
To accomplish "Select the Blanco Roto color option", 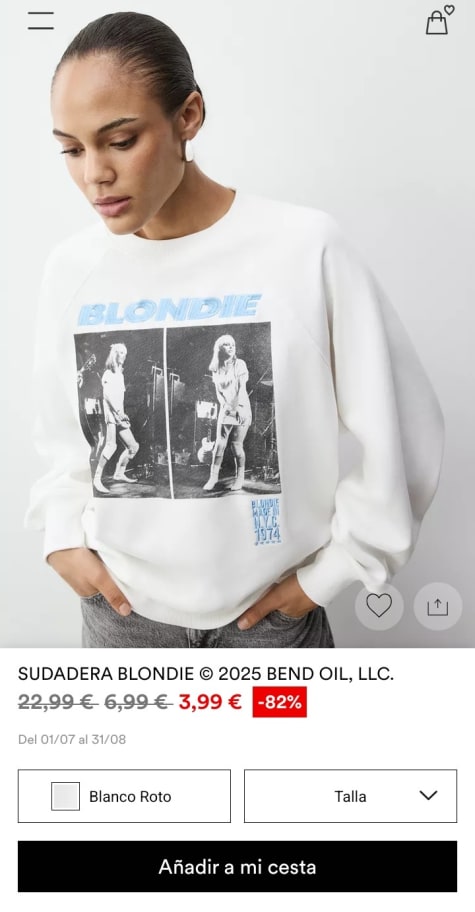I will point(124,796).
